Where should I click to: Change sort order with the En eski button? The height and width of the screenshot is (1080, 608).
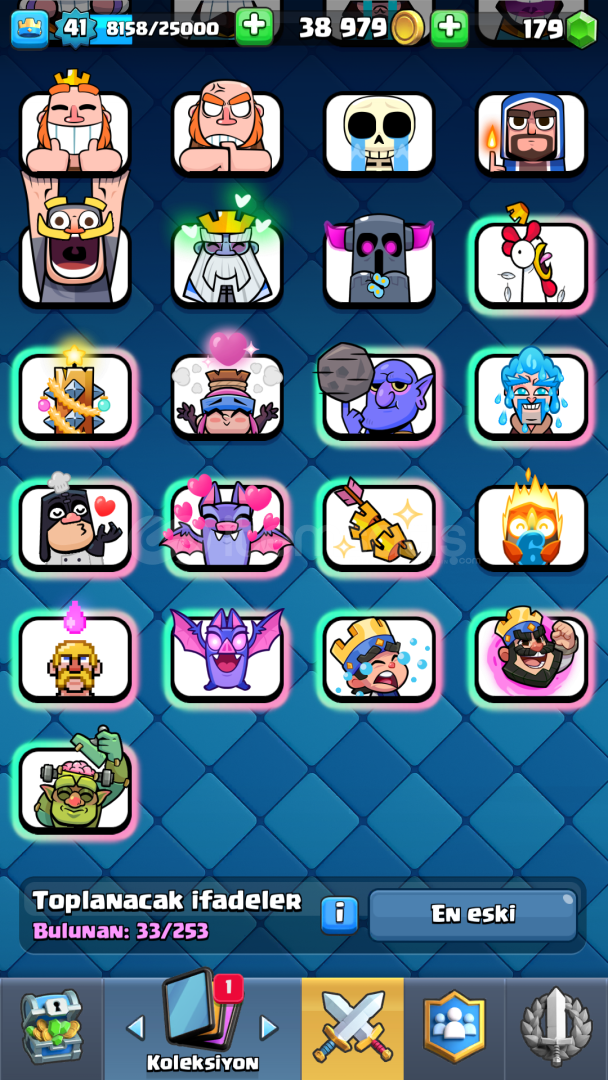point(473,915)
